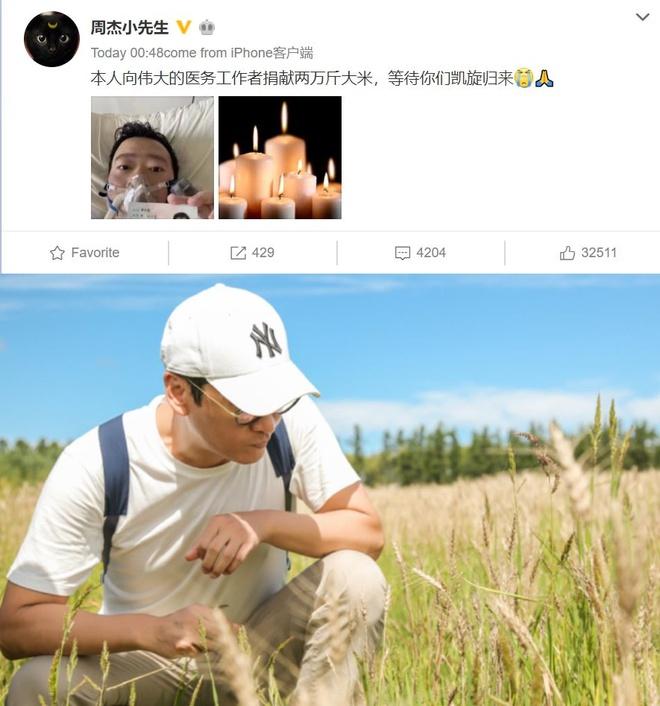Add this post to Favorite
The width and height of the screenshot is (660, 706).
pos(85,253)
